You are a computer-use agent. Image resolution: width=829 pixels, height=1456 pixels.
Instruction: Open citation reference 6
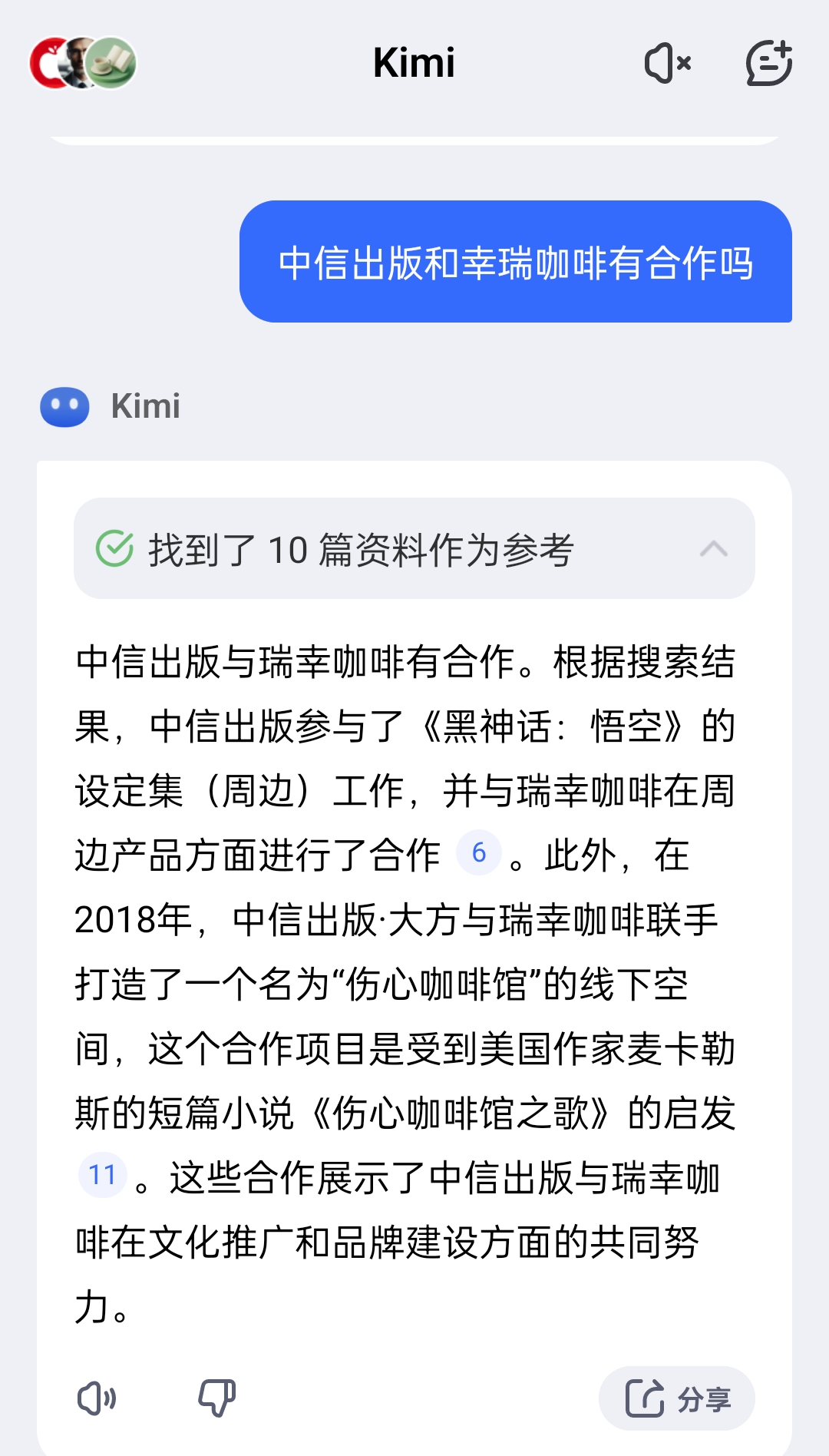point(479,852)
